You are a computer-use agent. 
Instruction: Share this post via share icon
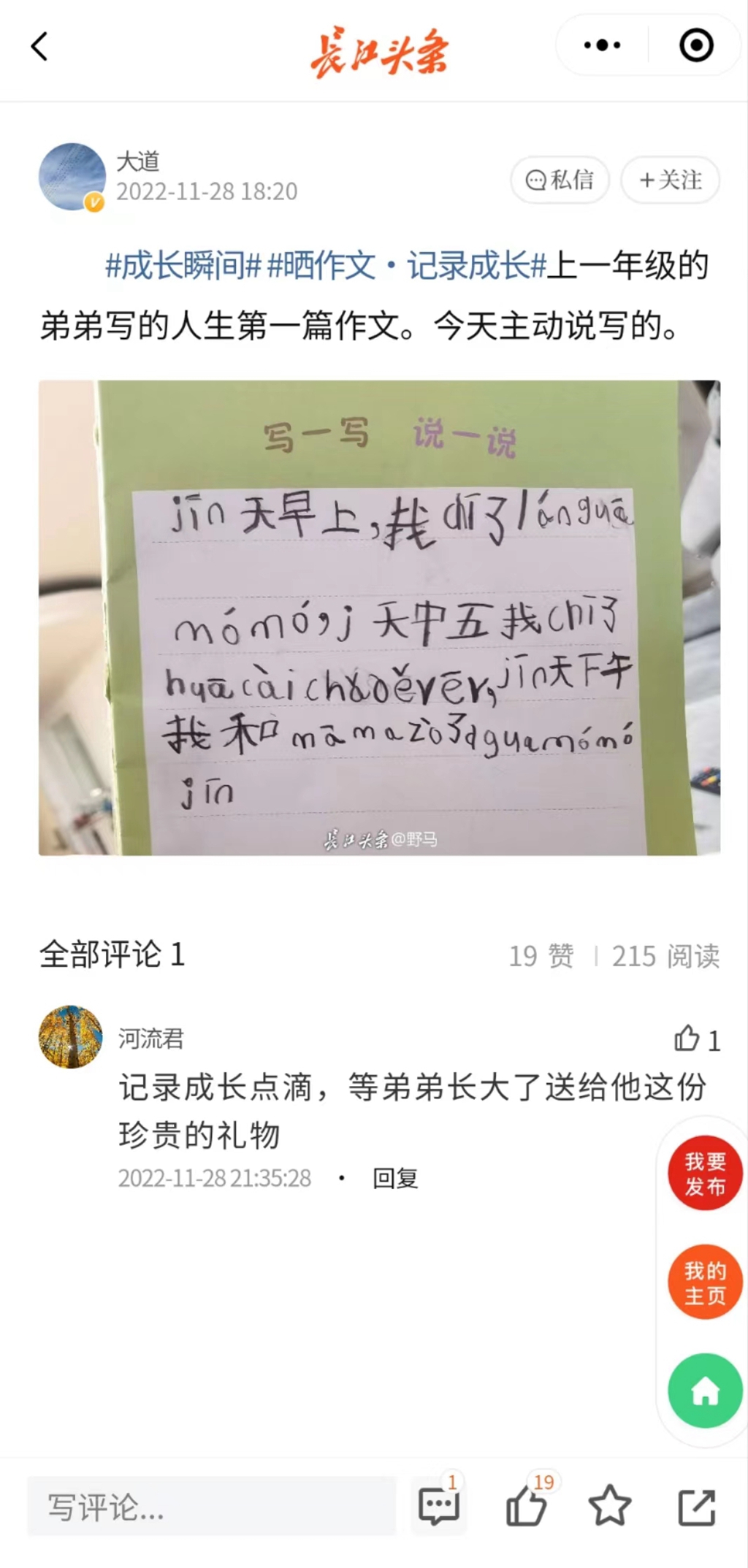[x=695, y=1507]
